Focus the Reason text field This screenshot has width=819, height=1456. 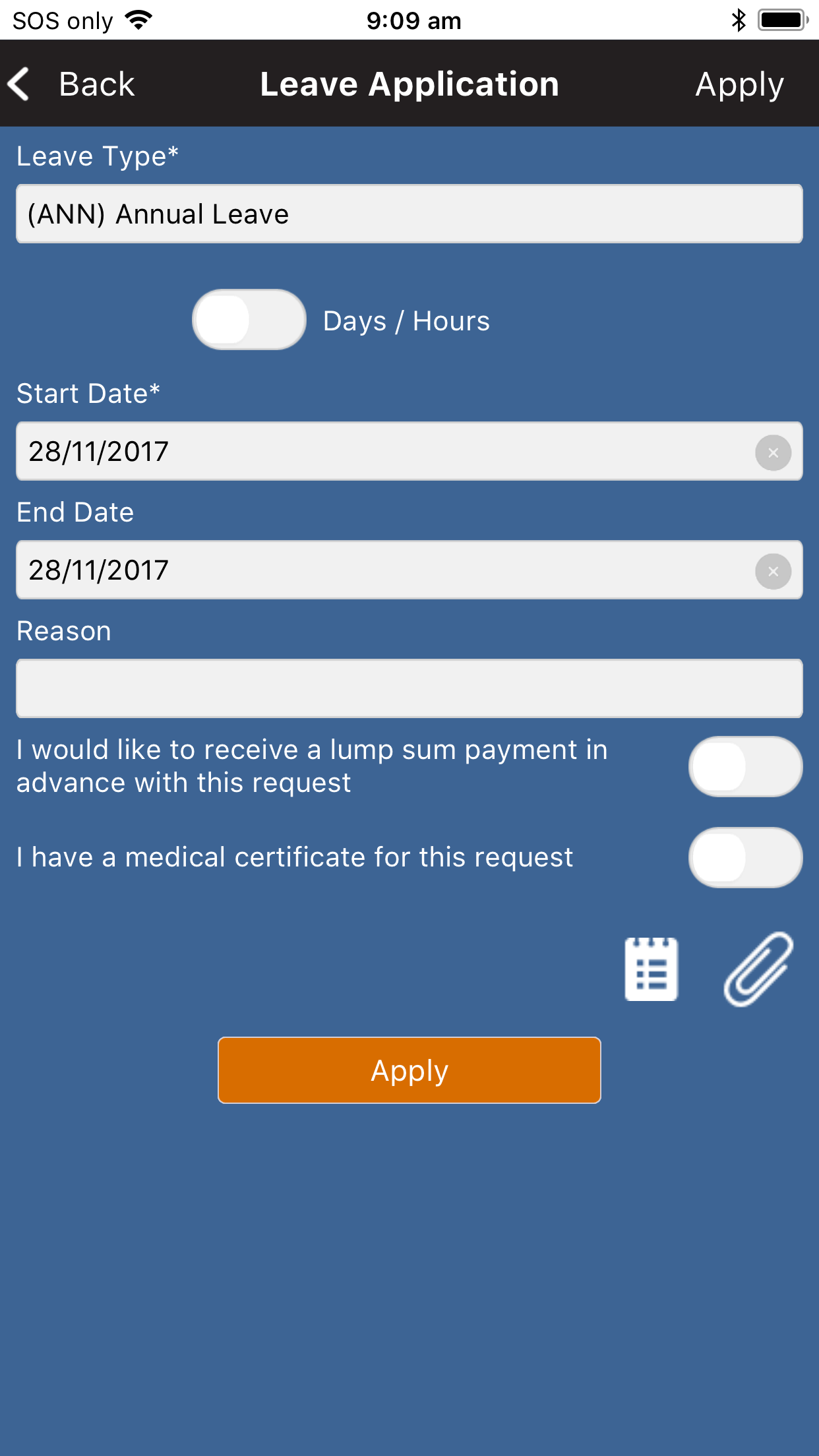409,688
